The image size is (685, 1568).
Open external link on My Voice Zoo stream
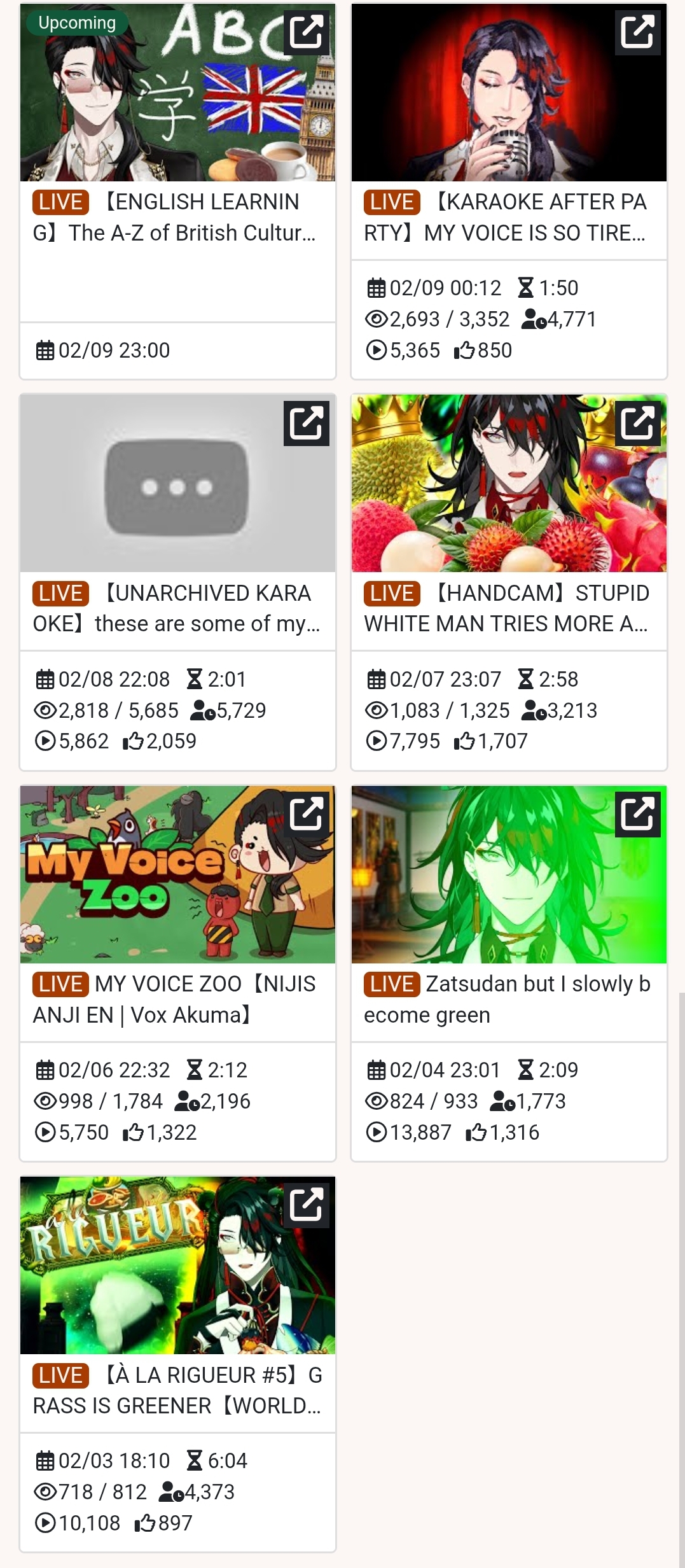(307, 814)
